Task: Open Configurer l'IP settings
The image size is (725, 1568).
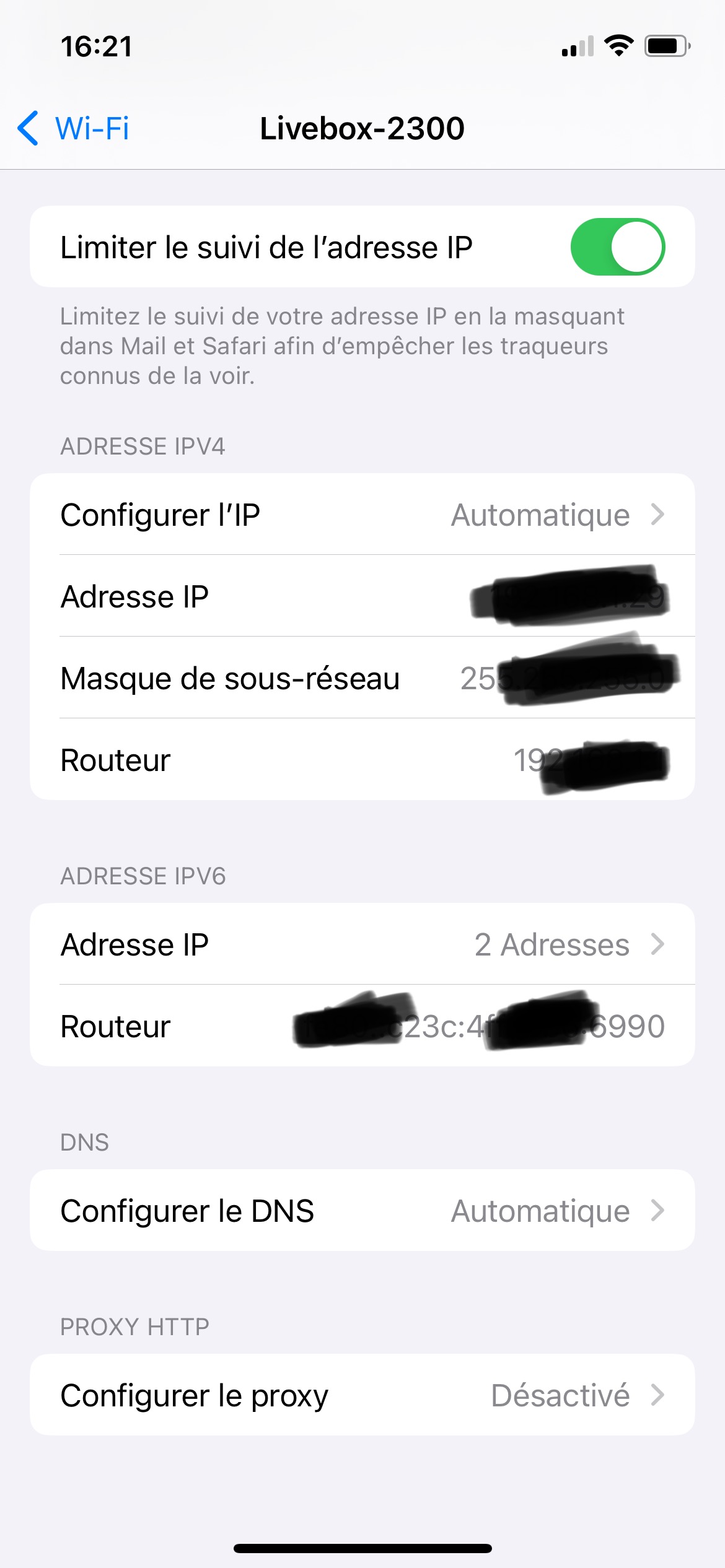Action: (362, 515)
